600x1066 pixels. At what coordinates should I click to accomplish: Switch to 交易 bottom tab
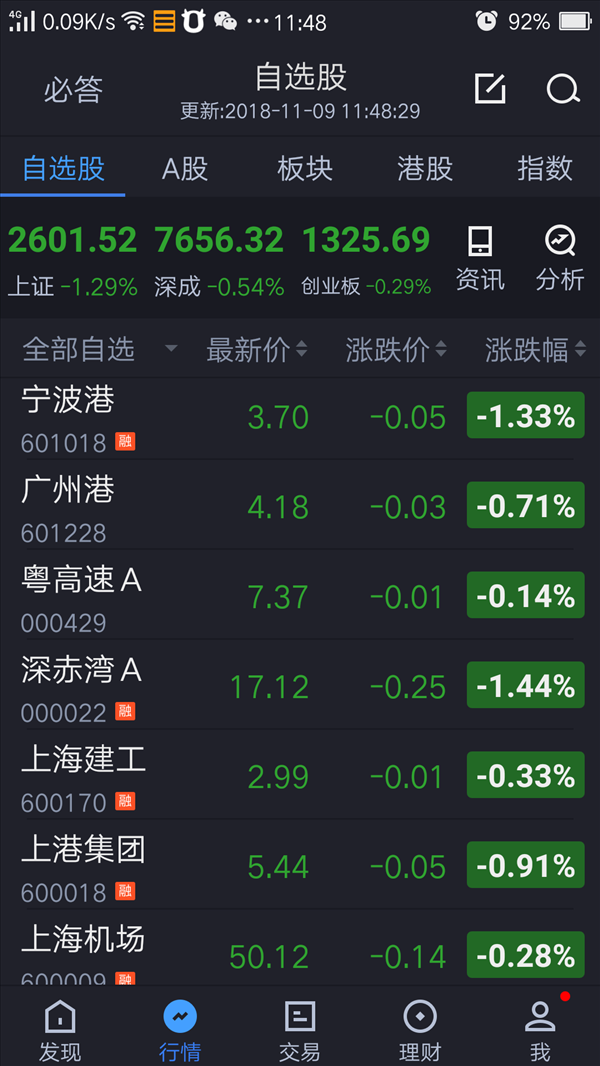(x=300, y=1030)
